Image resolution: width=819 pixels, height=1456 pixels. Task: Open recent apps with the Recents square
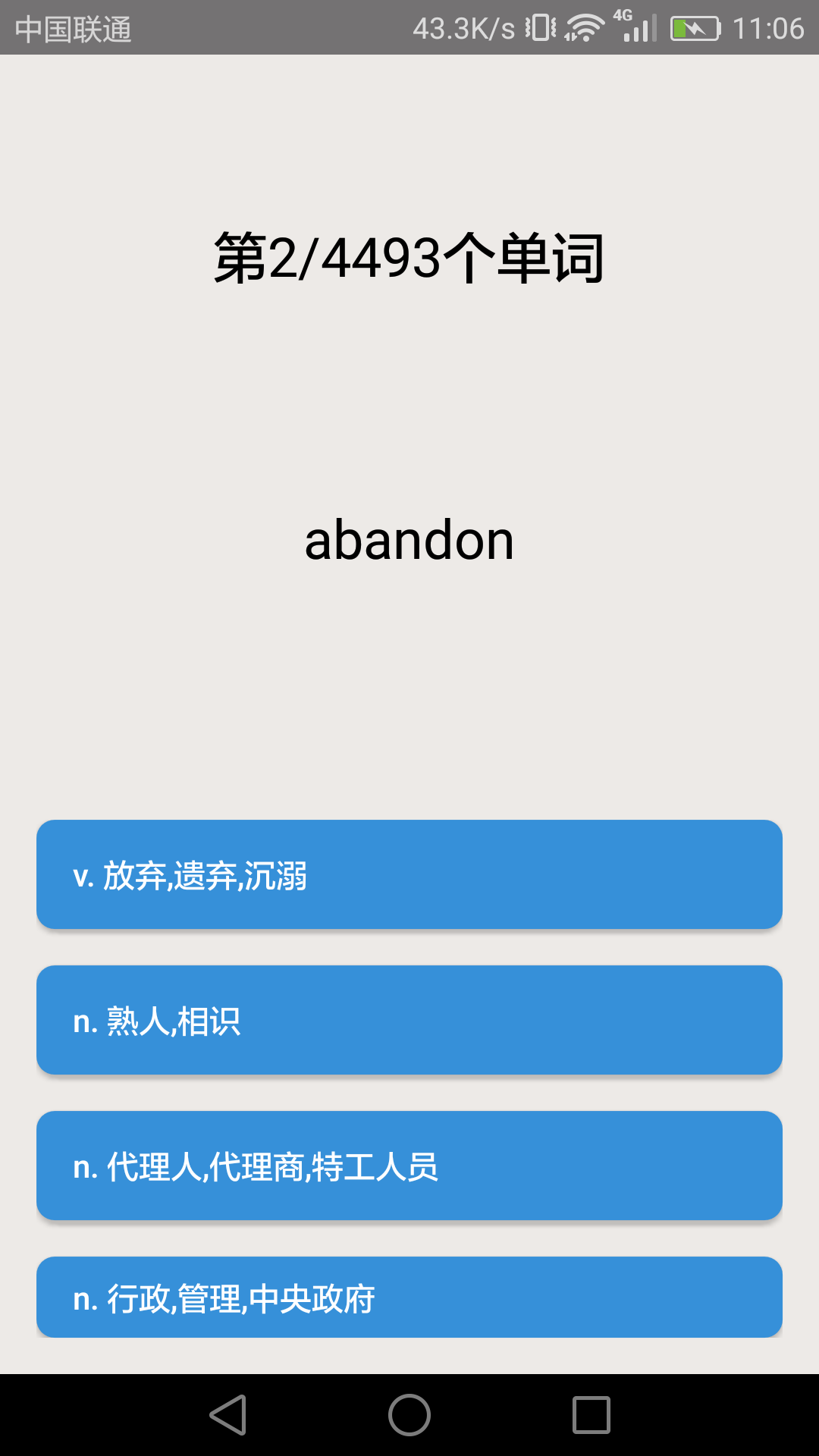591,1415
